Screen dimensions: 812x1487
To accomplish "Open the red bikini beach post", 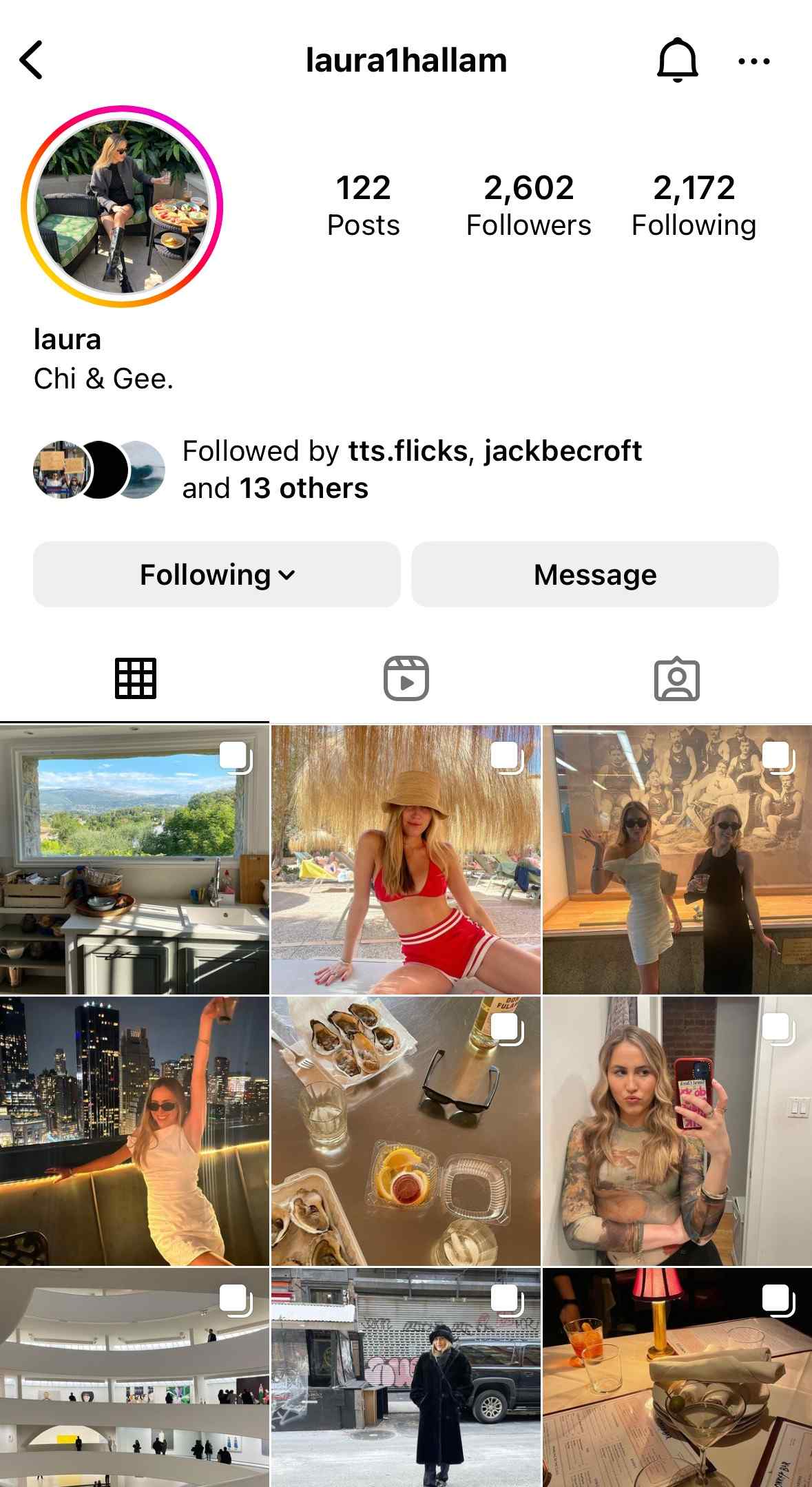I will coord(406,860).
